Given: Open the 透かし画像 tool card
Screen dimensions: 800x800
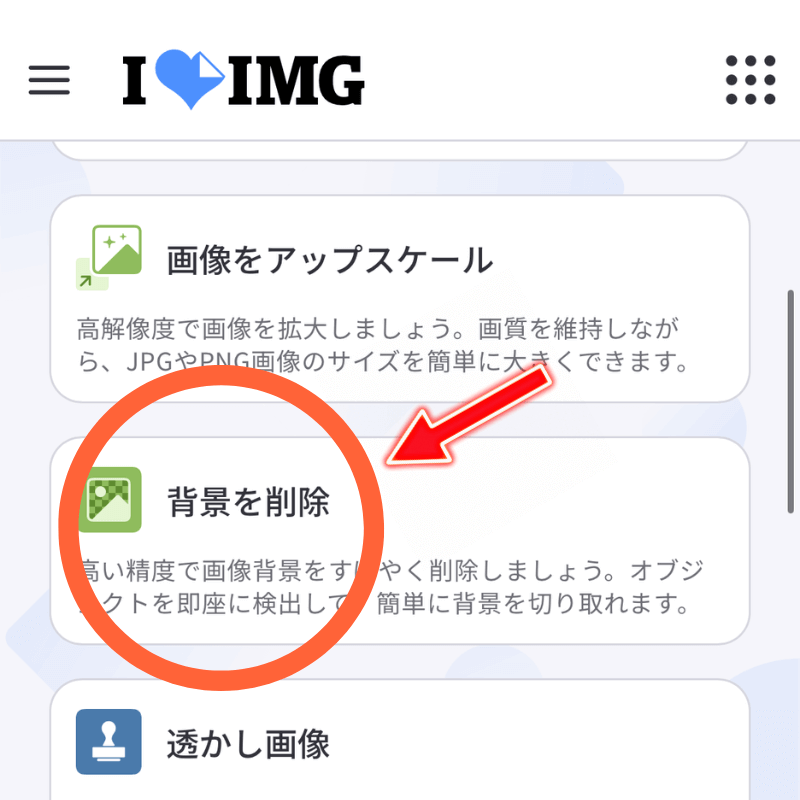Looking at the screenshot, I should (x=400, y=742).
